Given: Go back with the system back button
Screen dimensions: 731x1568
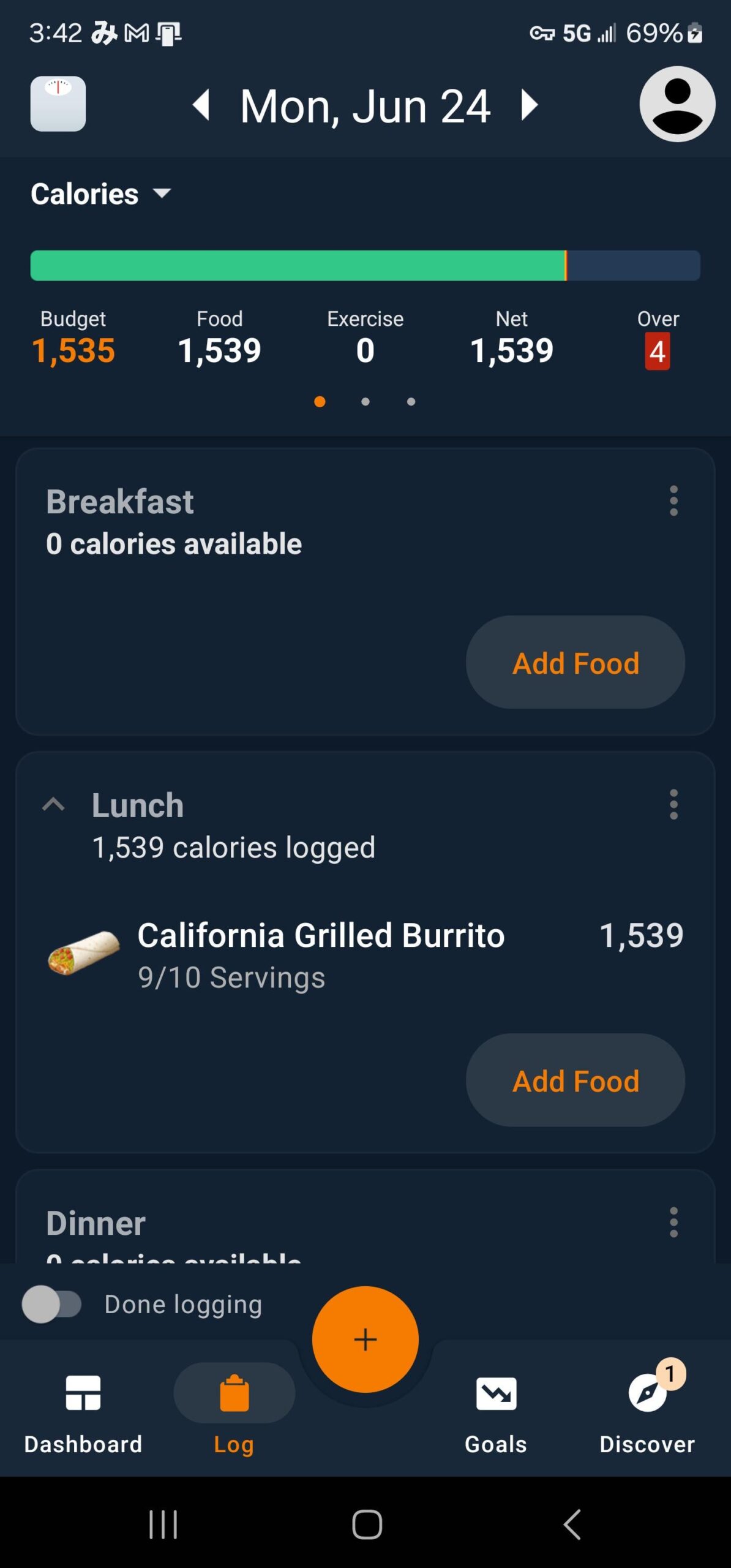Looking at the screenshot, I should click(572, 1524).
